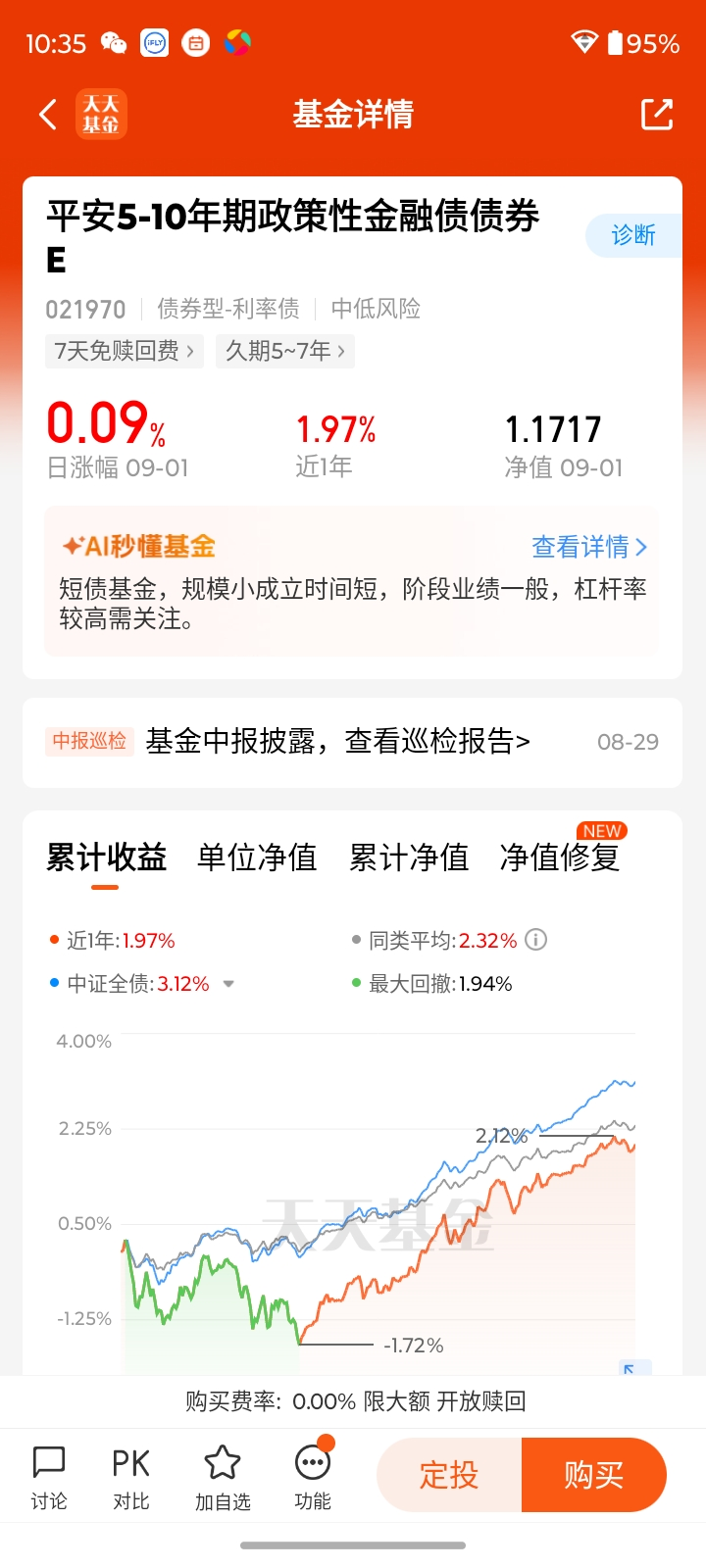Go back using the top-left arrow
706x1568 pixels.
(x=48, y=115)
